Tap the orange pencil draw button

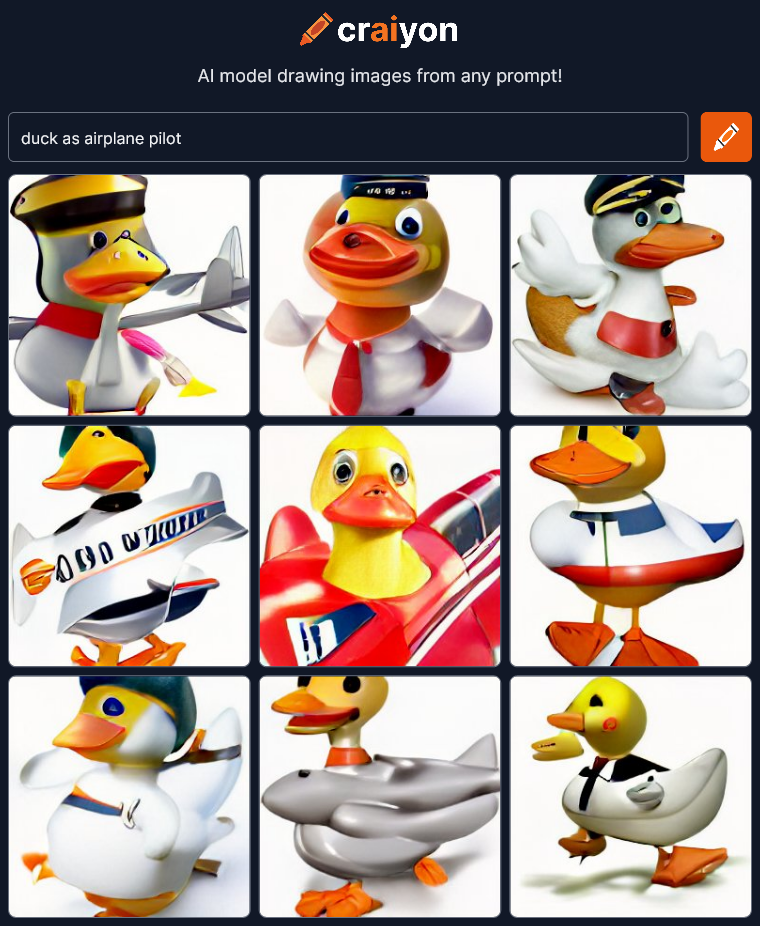pyautogui.click(x=726, y=137)
